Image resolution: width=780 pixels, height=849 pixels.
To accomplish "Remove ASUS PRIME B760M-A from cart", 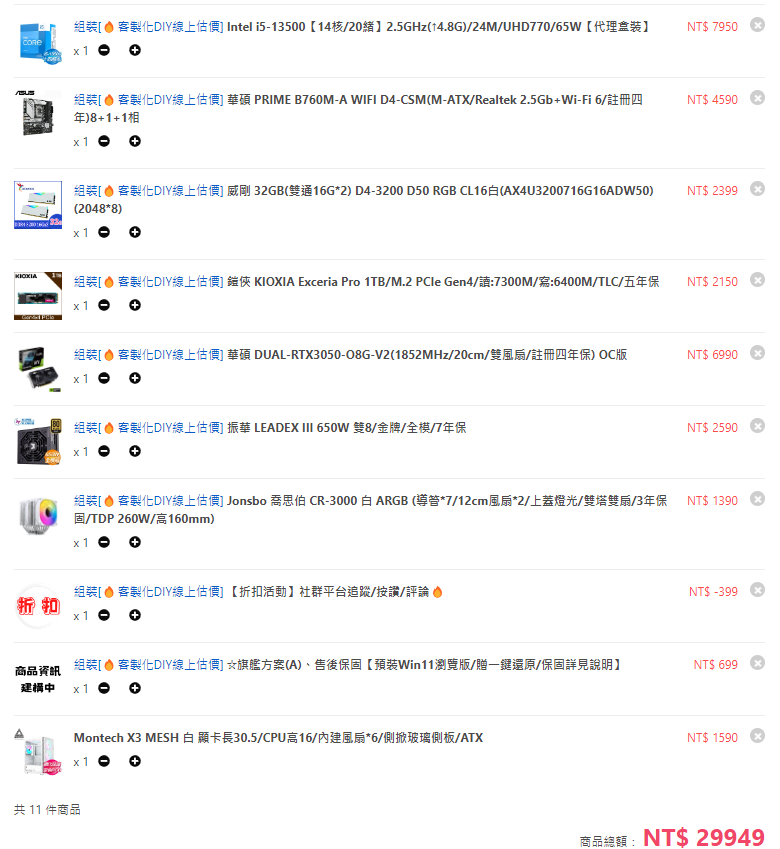I will (757, 98).
